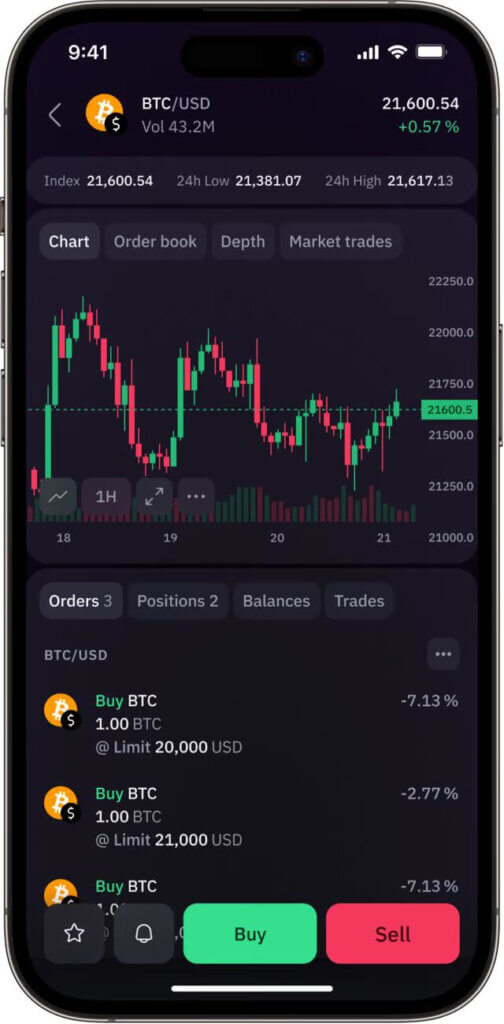The width and height of the screenshot is (504, 1024).
Task: View the Trades tab
Action: coord(359,601)
